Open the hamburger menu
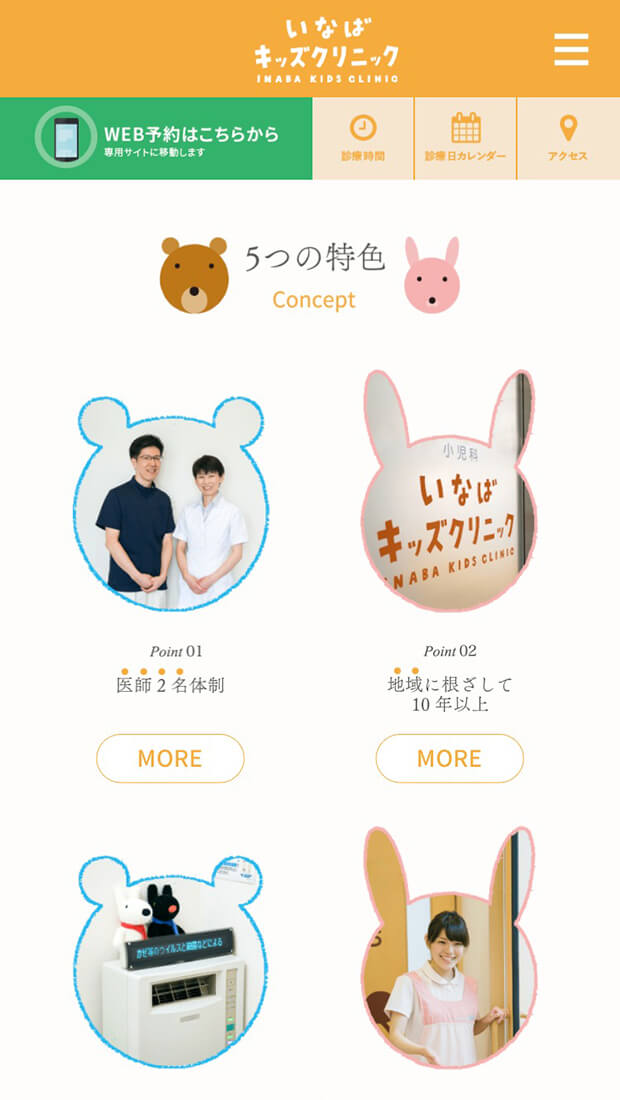 (x=571, y=49)
